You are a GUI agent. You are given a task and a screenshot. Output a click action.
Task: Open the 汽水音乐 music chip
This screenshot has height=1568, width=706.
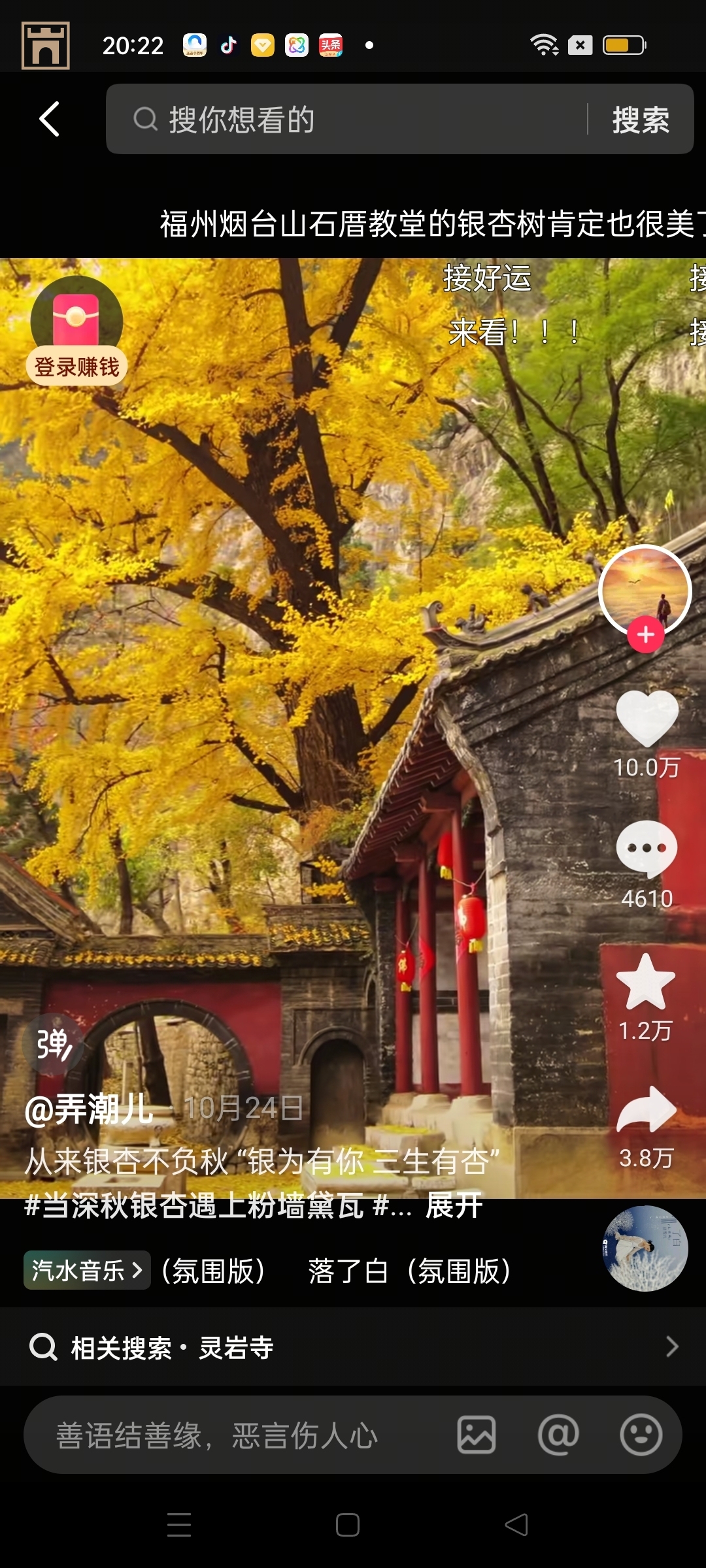click(87, 1270)
